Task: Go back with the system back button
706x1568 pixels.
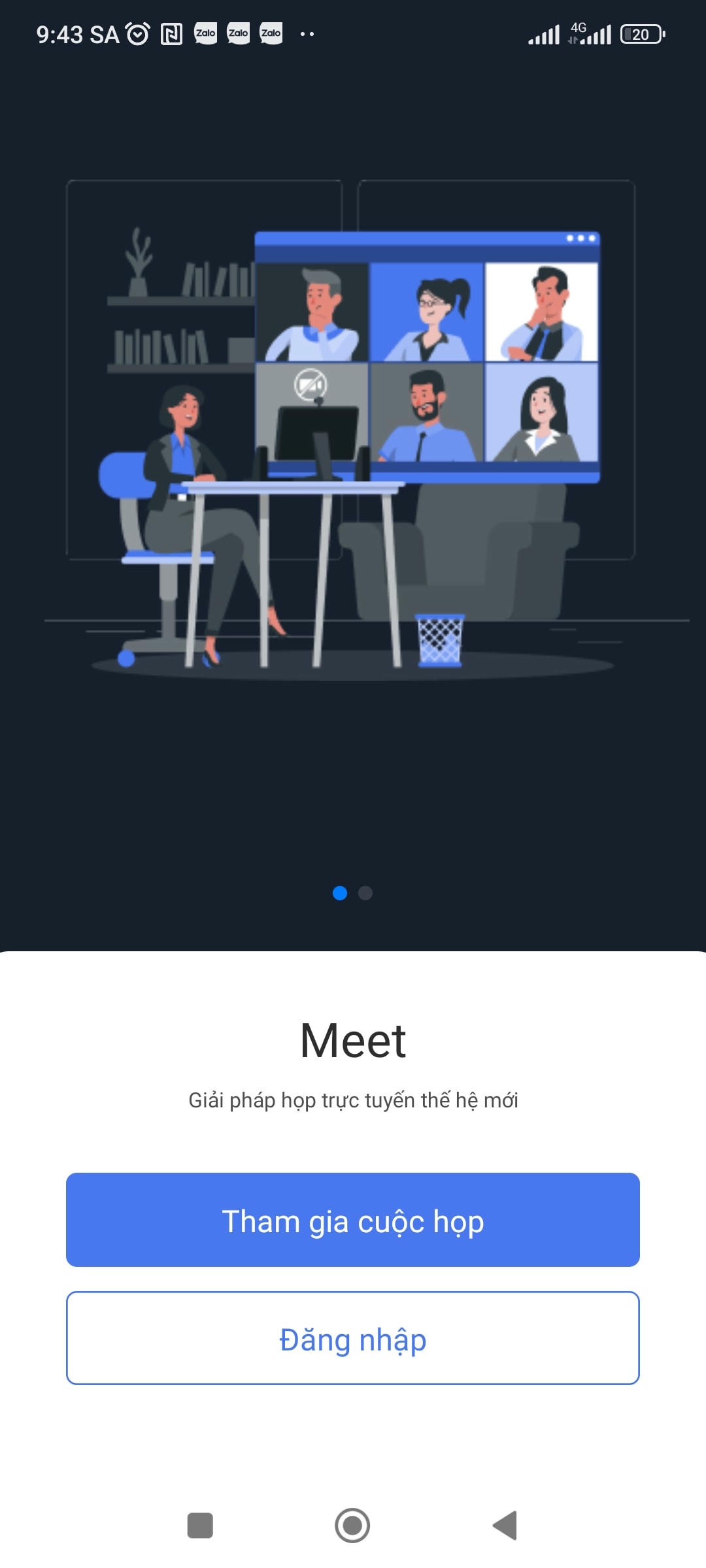Action: click(505, 1526)
